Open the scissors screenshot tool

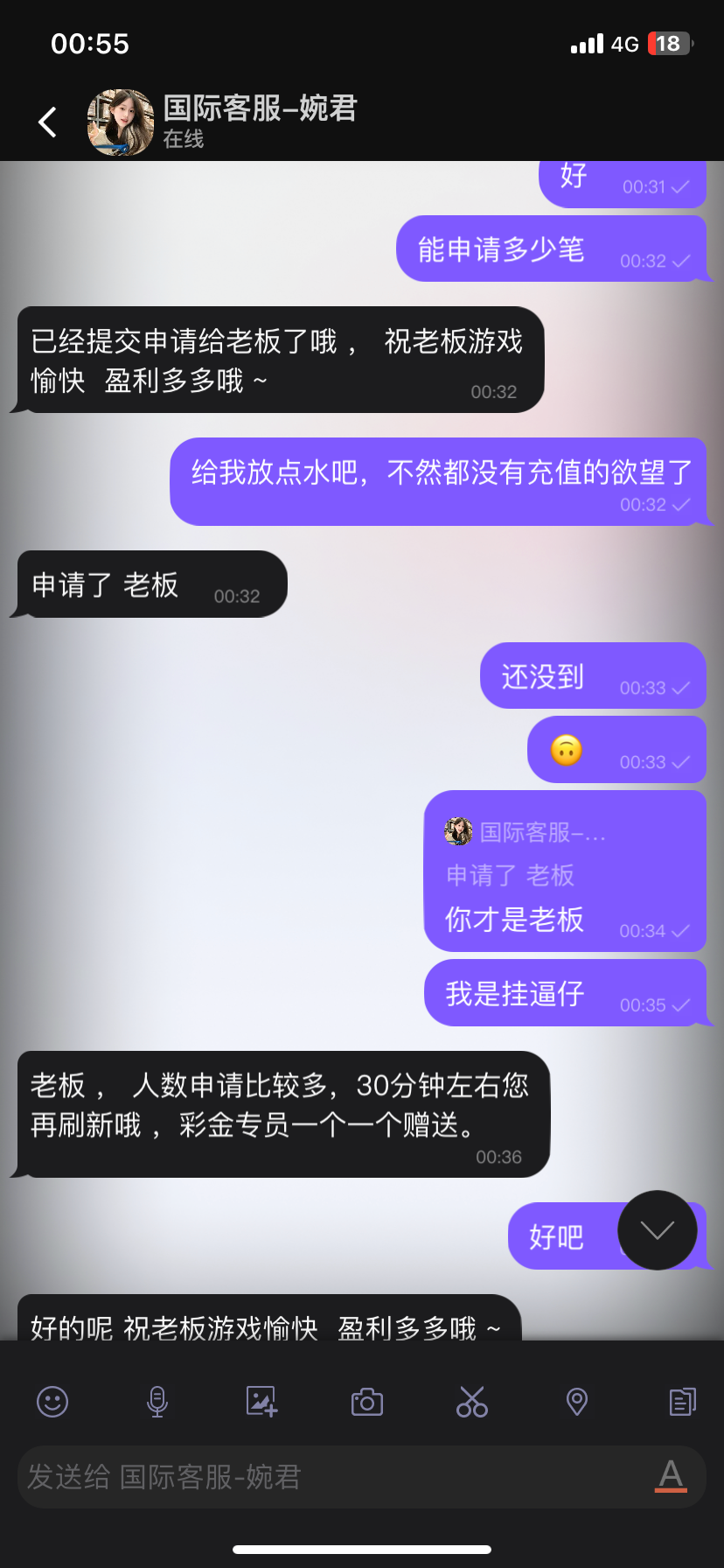click(472, 1402)
